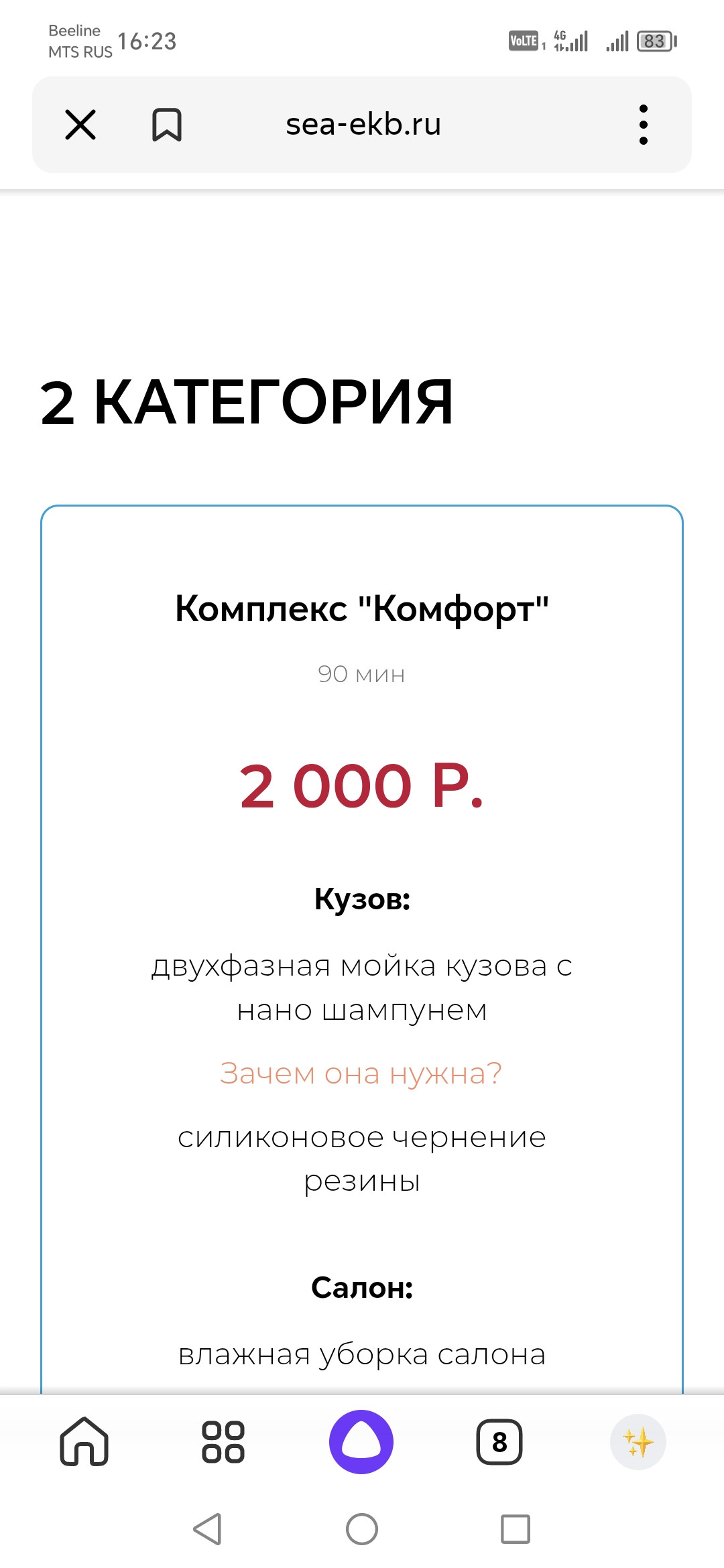Image resolution: width=724 pixels, height=1568 pixels.
Task: Tap the sparkle AI features button
Action: 638,1442
